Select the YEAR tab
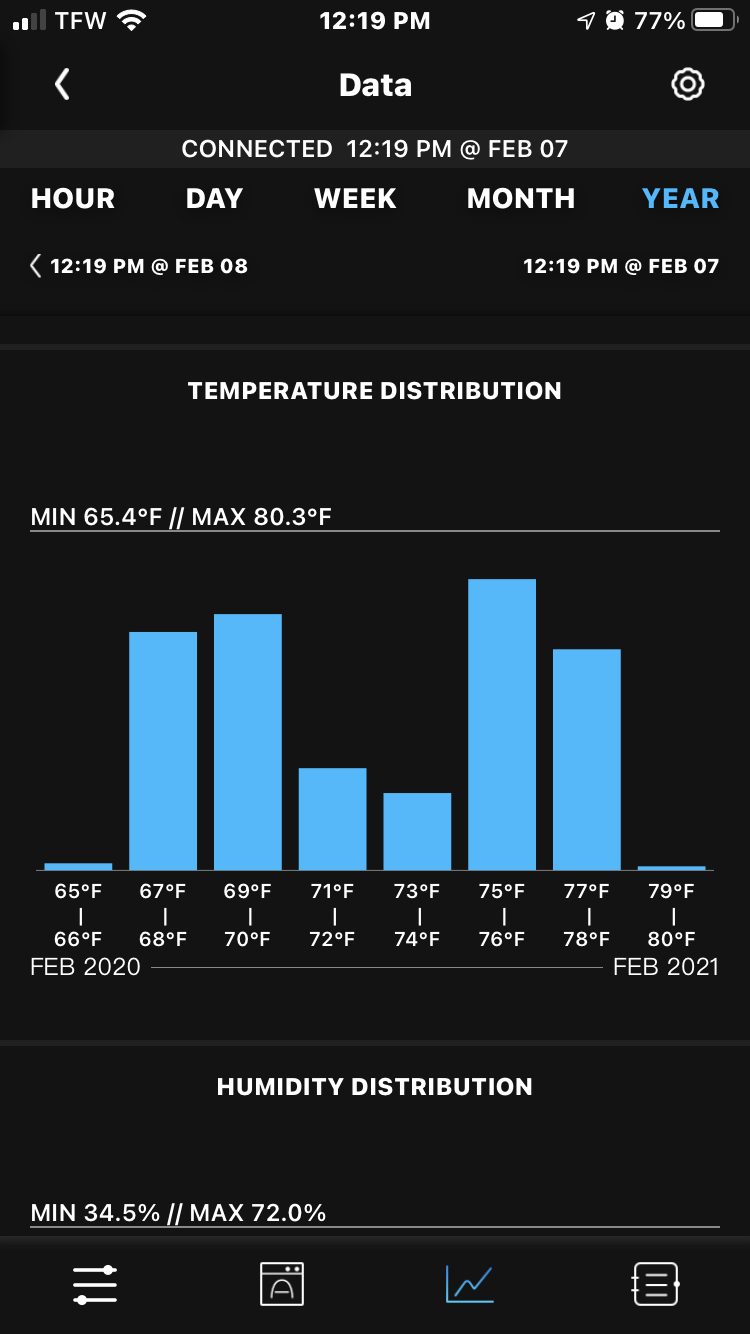Viewport: 750px width, 1334px height. [680, 198]
